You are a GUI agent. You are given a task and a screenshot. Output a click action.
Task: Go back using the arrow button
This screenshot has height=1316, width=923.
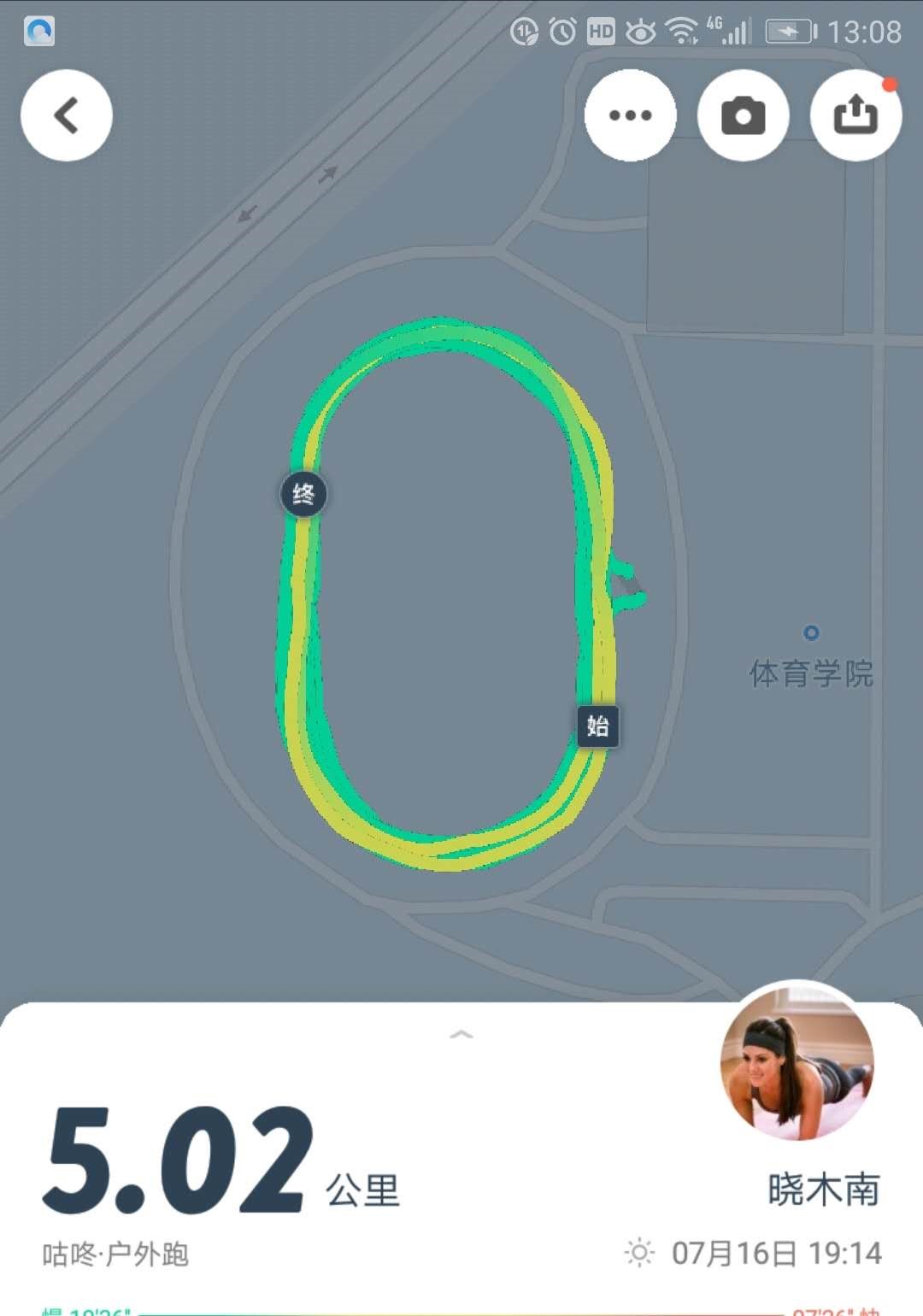tap(67, 115)
